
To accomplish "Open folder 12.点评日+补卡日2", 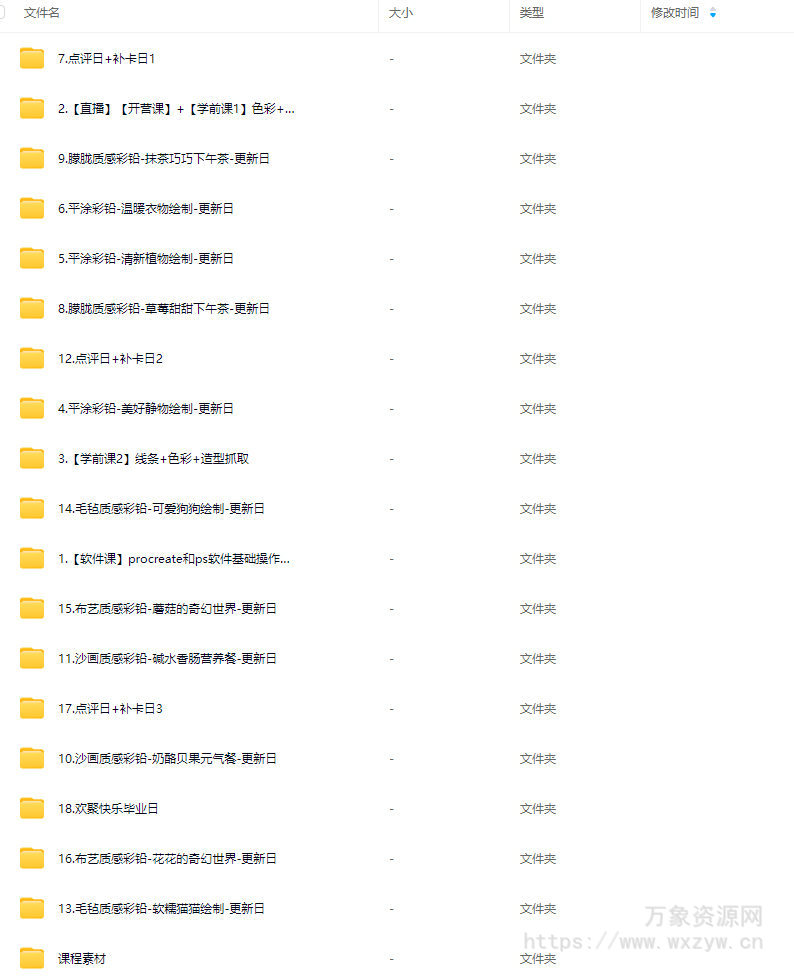I will tap(110, 359).
